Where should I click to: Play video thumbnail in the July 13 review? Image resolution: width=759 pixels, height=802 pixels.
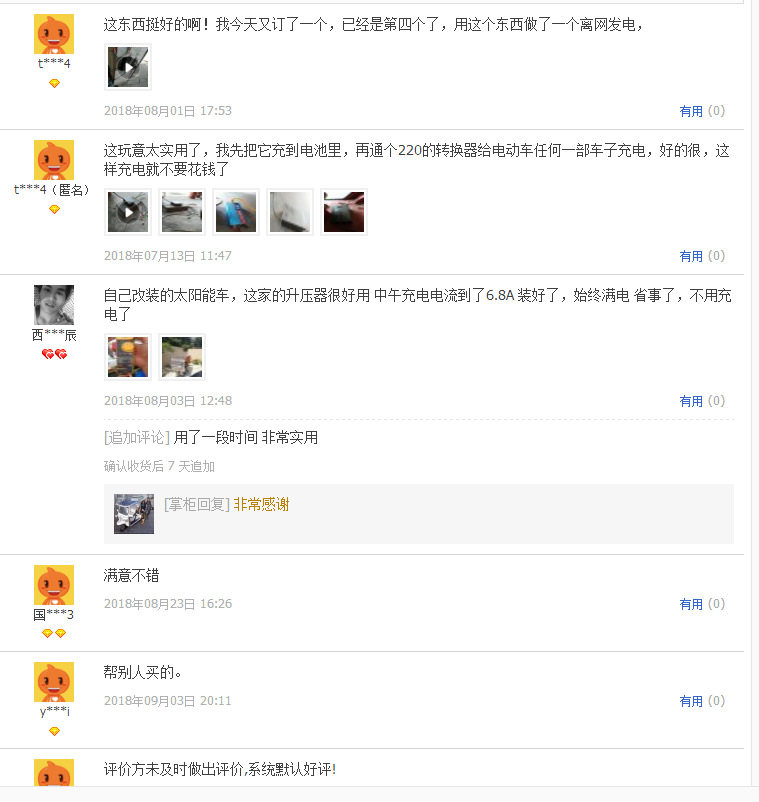click(128, 212)
